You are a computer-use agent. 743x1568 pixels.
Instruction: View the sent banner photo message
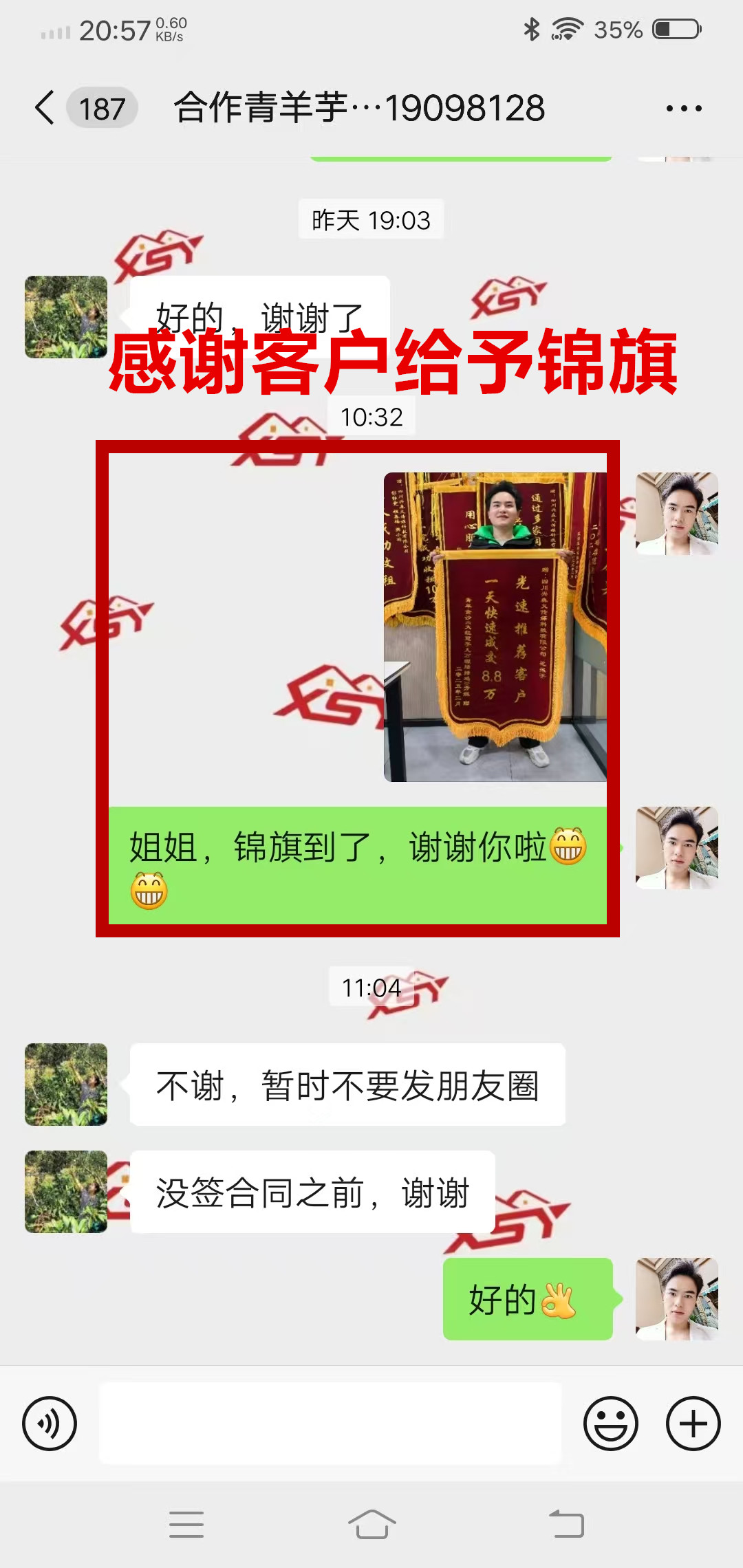click(495, 627)
